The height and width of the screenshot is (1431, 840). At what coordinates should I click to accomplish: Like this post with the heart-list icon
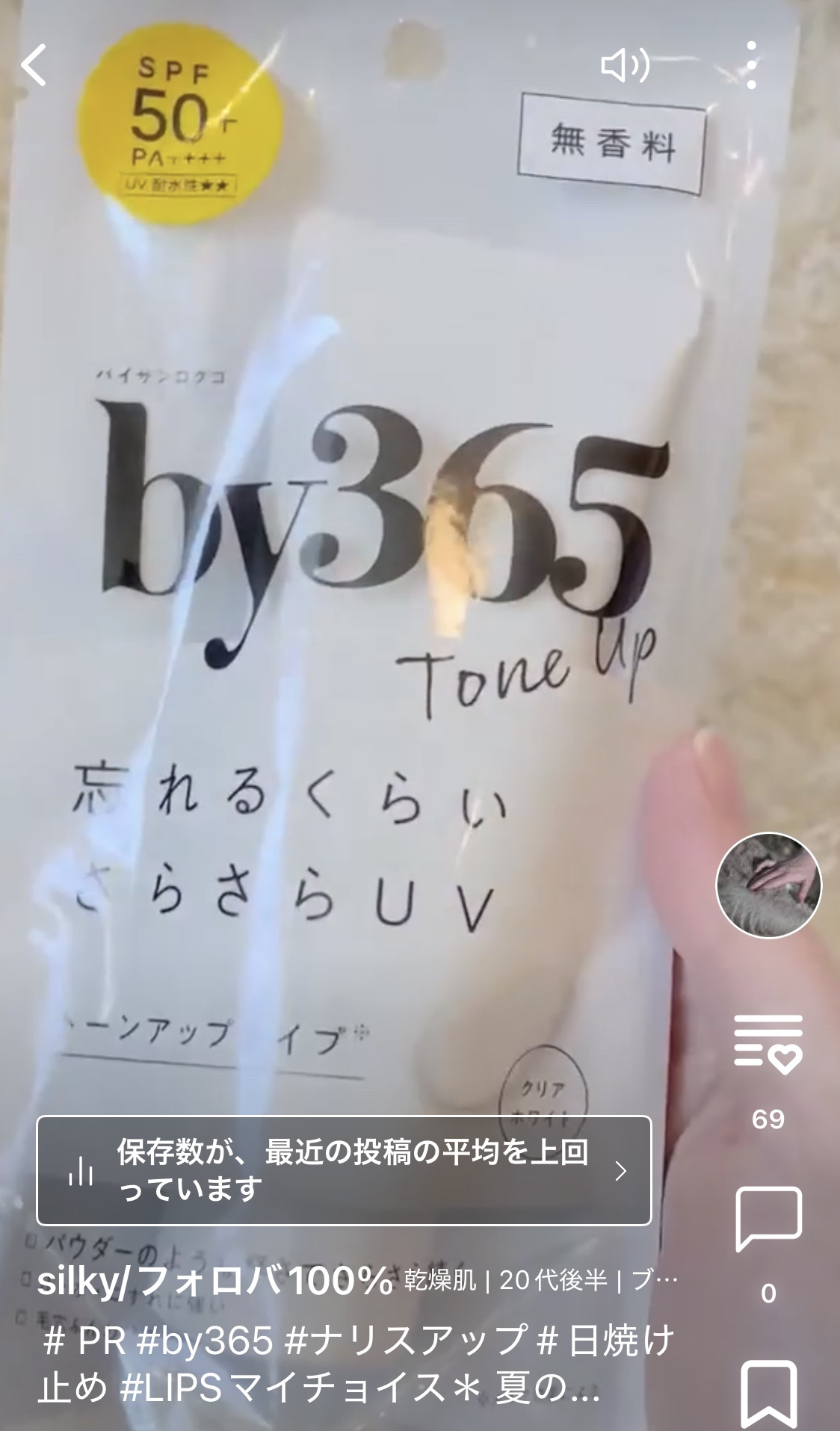coord(768,1043)
